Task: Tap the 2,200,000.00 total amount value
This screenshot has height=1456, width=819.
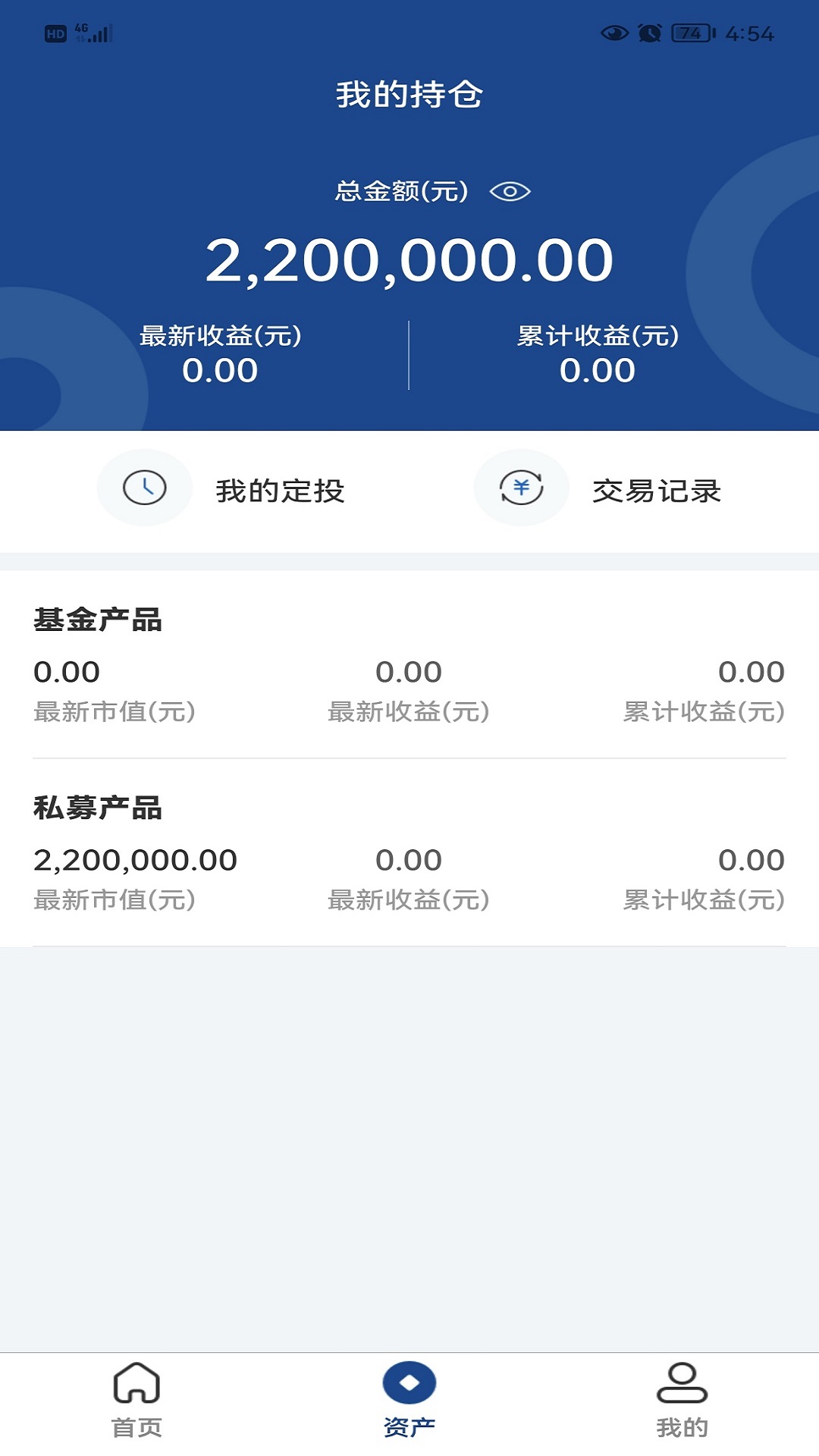Action: (x=409, y=259)
